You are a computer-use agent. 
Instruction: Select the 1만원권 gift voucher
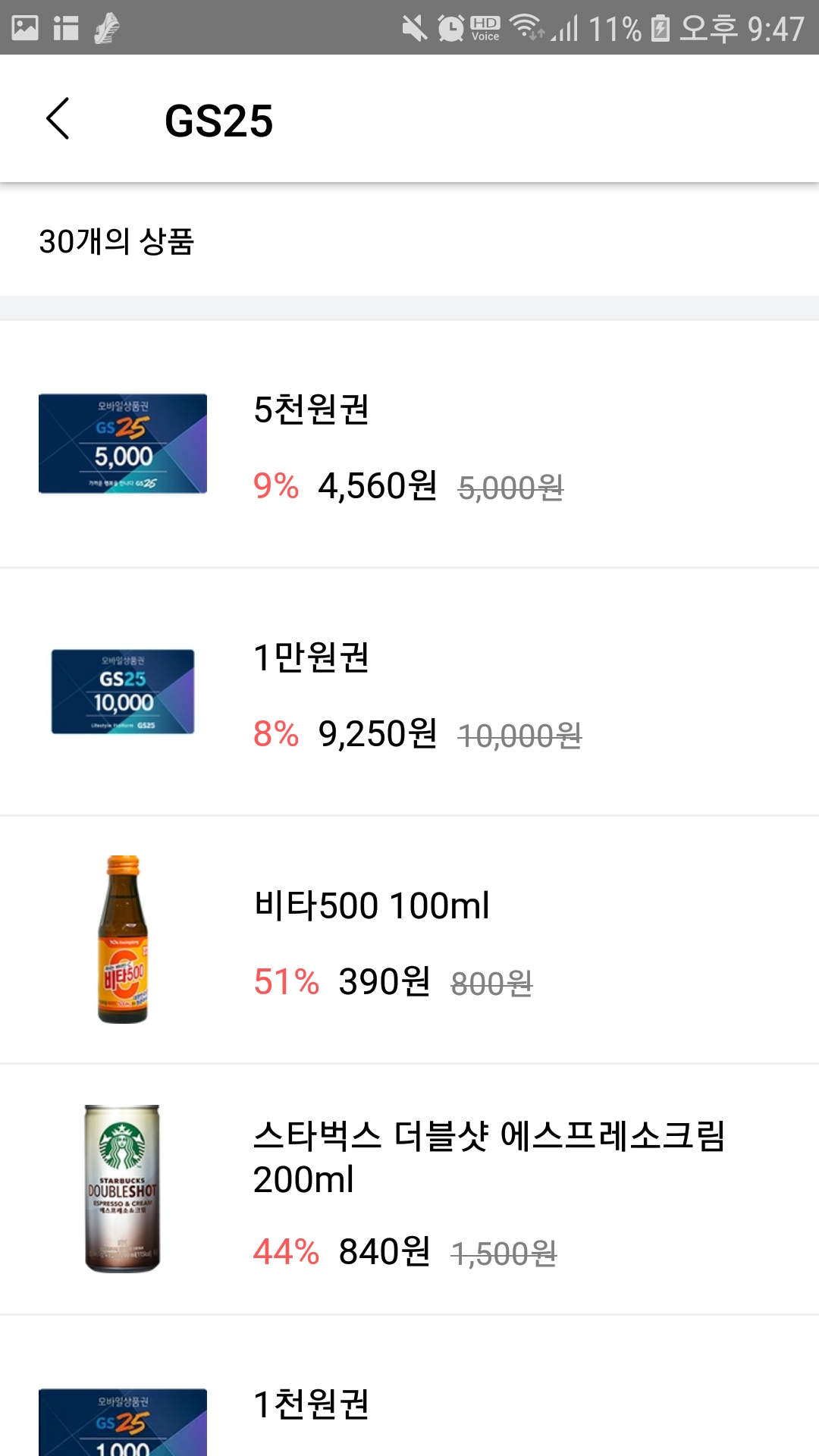click(409, 692)
